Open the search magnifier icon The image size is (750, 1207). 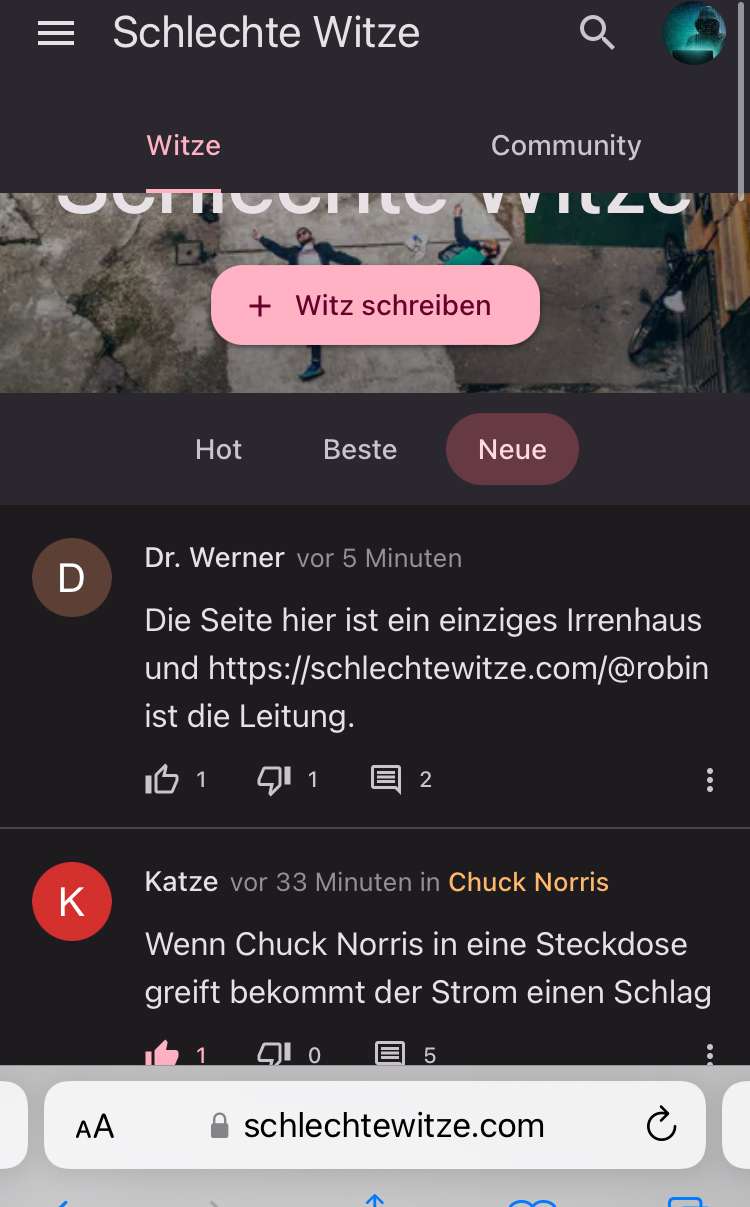tap(597, 33)
